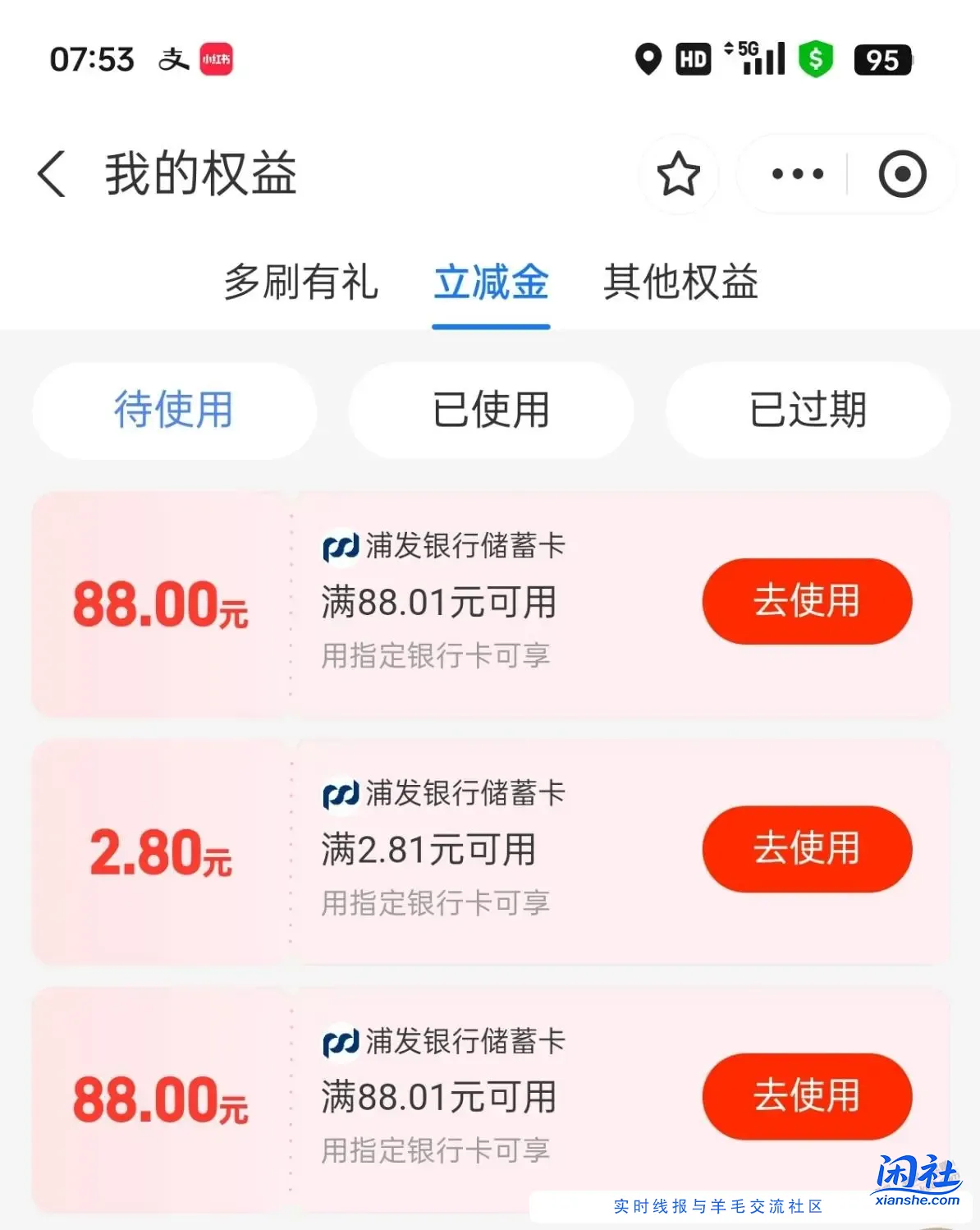Switch to the 多刷有礼 tab
This screenshot has width=980, height=1230.
tap(300, 284)
